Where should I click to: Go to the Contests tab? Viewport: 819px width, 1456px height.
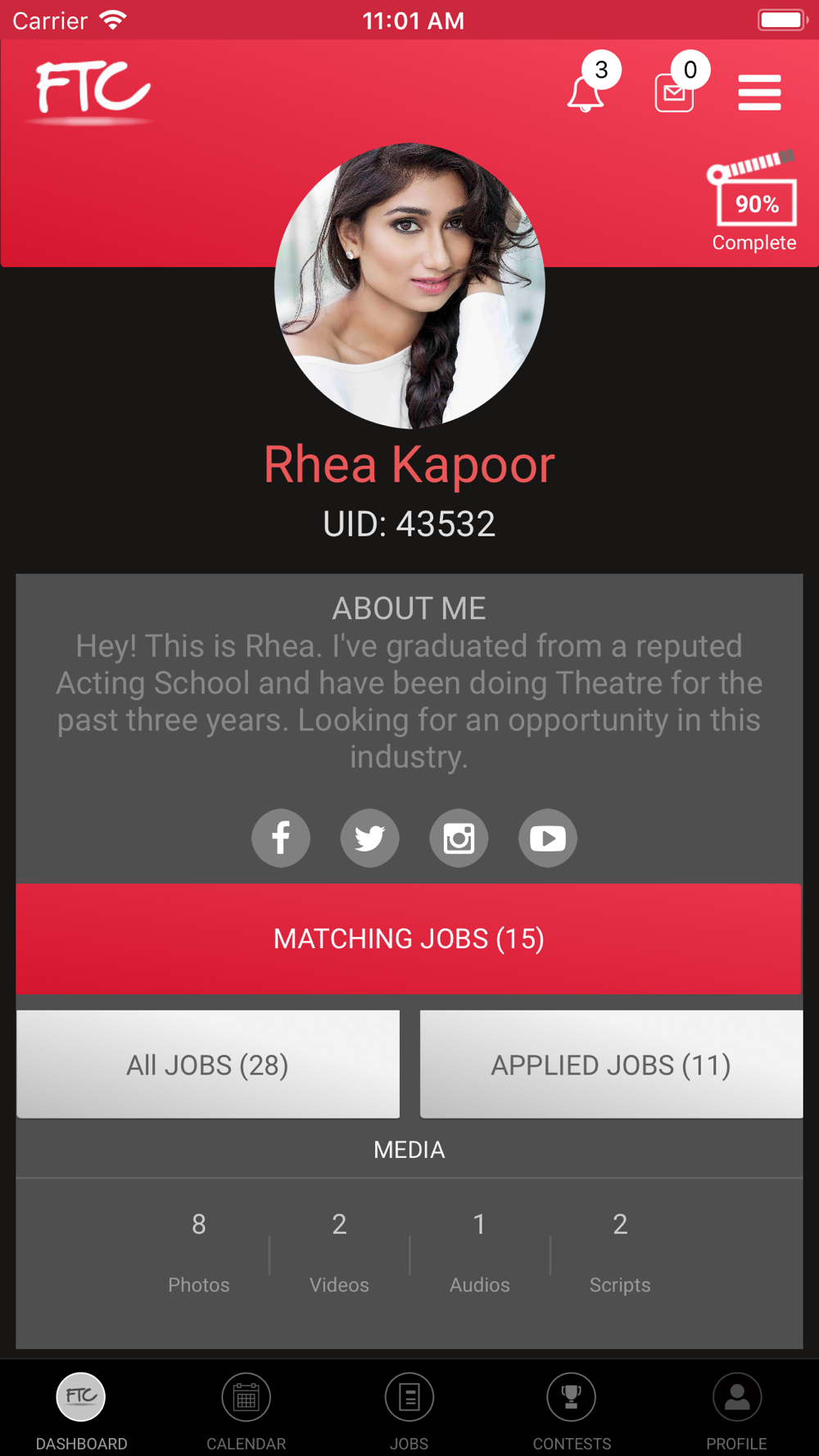tap(572, 1412)
